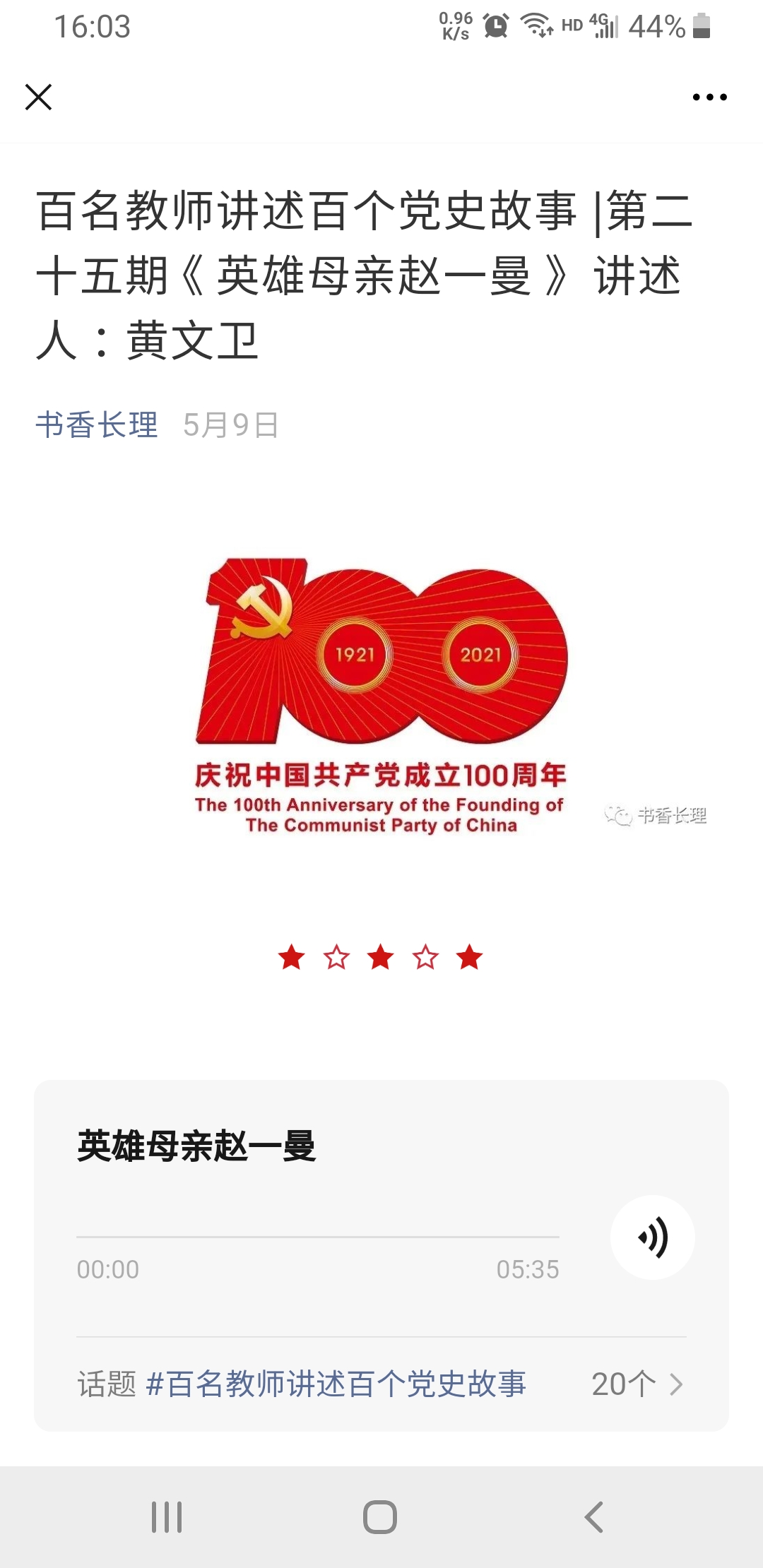
Task: Open the #百名教师讲述百个党史故事 topic
Action: click(336, 1384)
